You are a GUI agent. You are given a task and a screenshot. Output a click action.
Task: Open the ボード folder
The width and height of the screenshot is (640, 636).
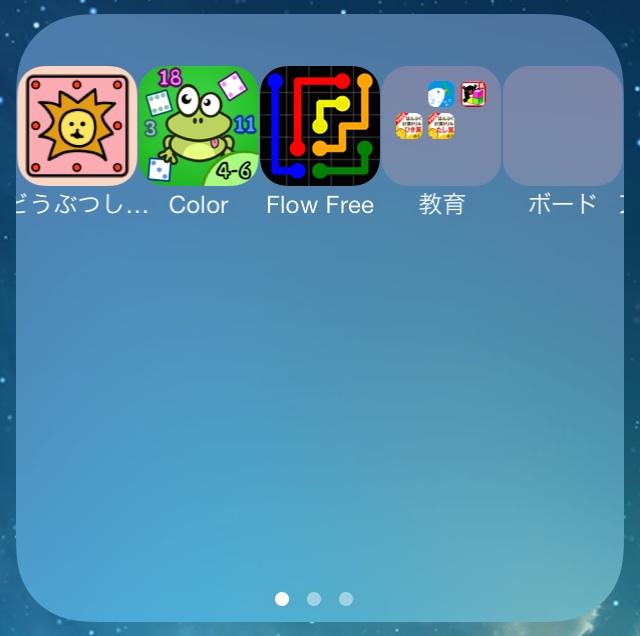pos(562,126)
